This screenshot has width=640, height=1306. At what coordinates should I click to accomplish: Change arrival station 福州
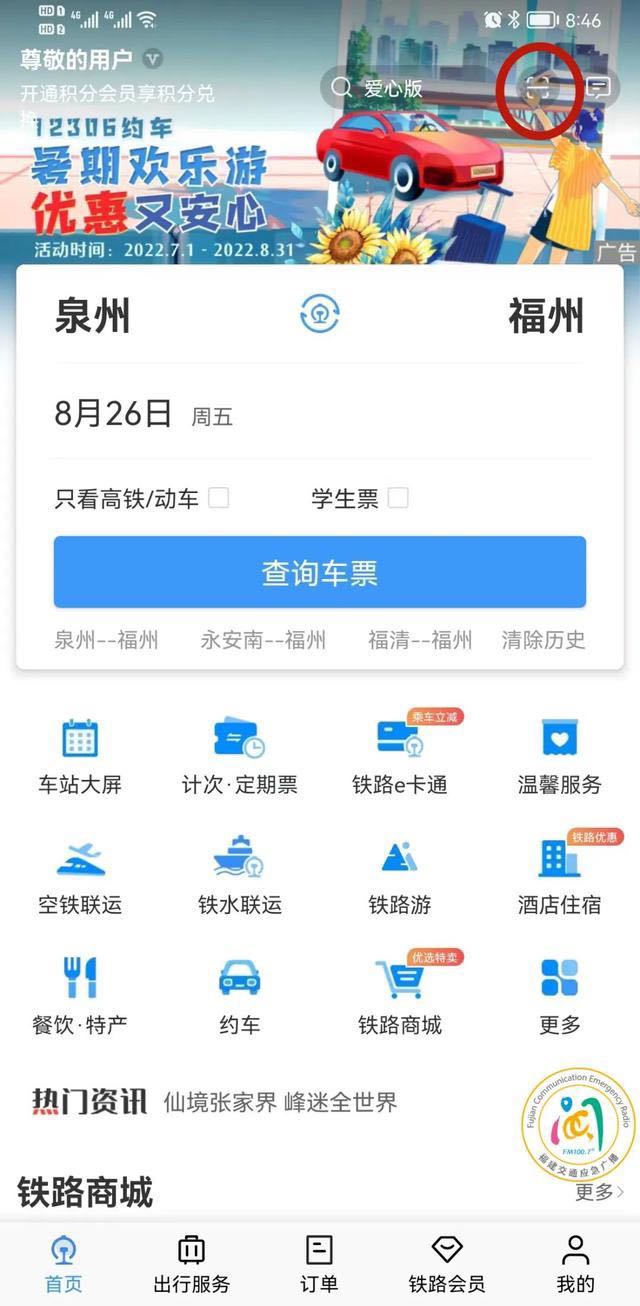click(546, 316)
